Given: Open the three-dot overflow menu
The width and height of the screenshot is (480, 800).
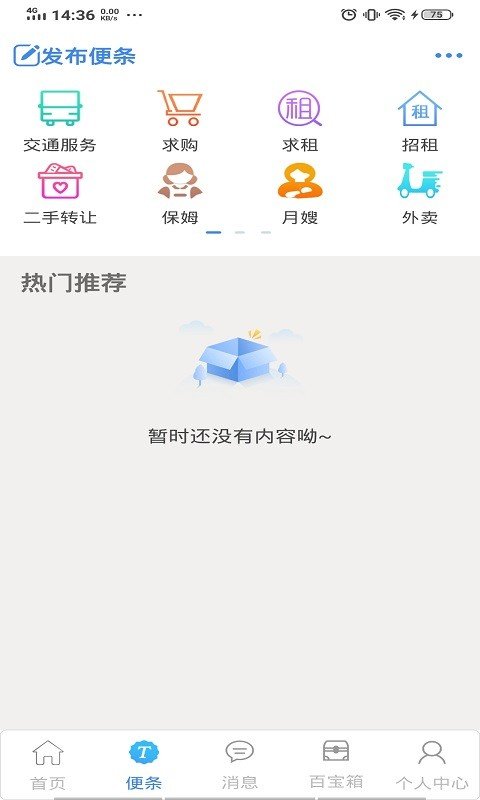Looking at the screenshot, I should (449, 55).
